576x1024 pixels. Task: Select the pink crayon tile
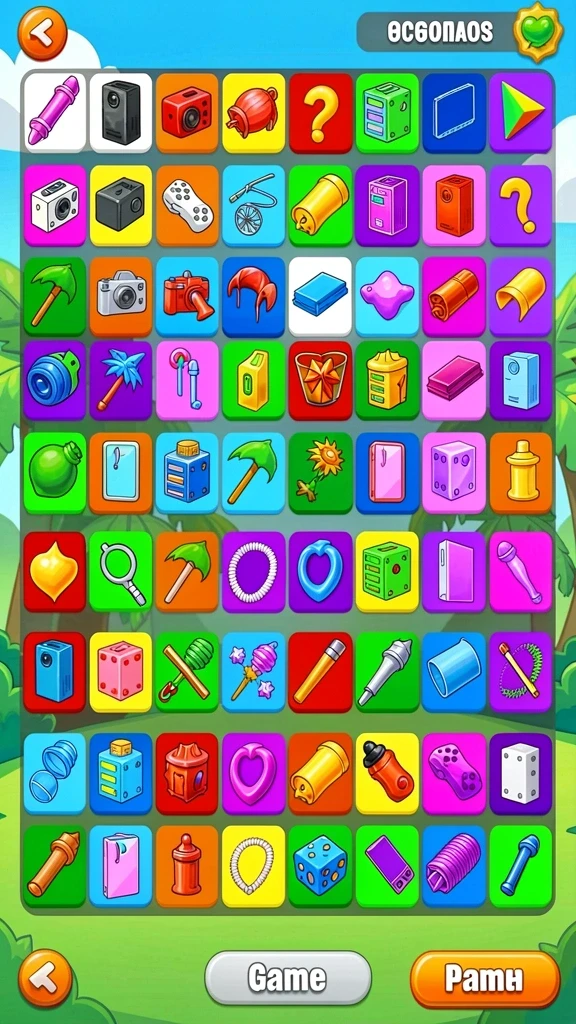pos(55,113)
